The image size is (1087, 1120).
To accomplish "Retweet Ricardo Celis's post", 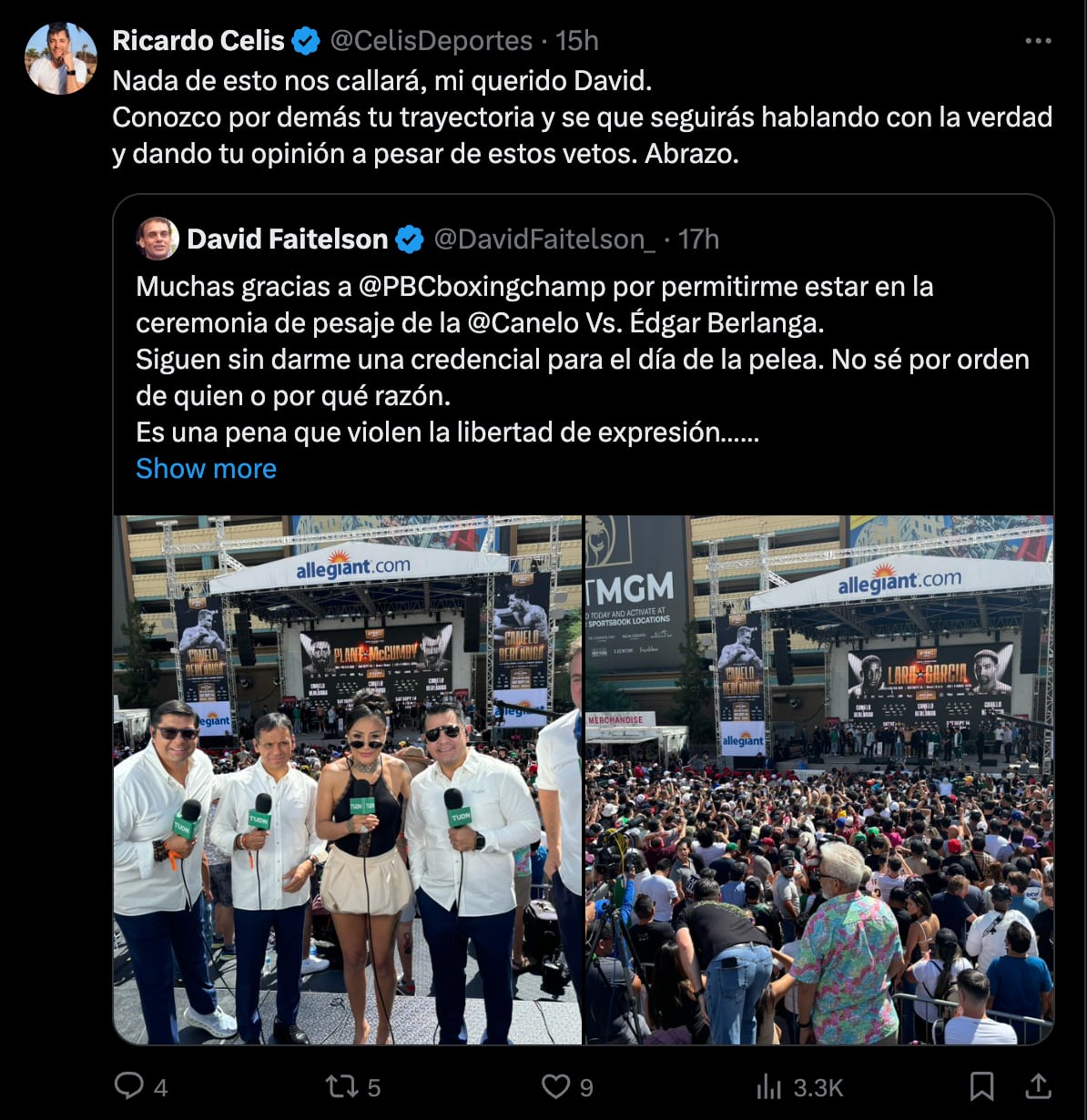I will click(341, 1085).
